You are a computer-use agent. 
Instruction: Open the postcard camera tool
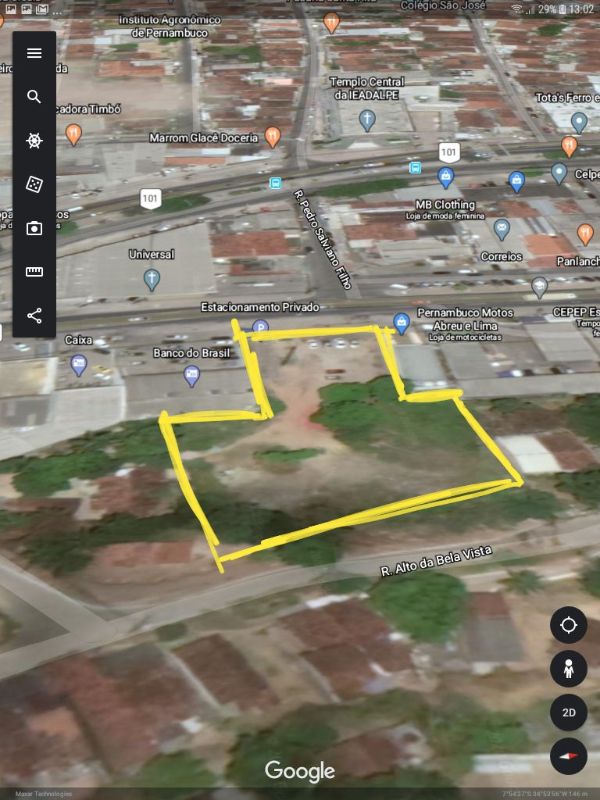pos(34,228)
